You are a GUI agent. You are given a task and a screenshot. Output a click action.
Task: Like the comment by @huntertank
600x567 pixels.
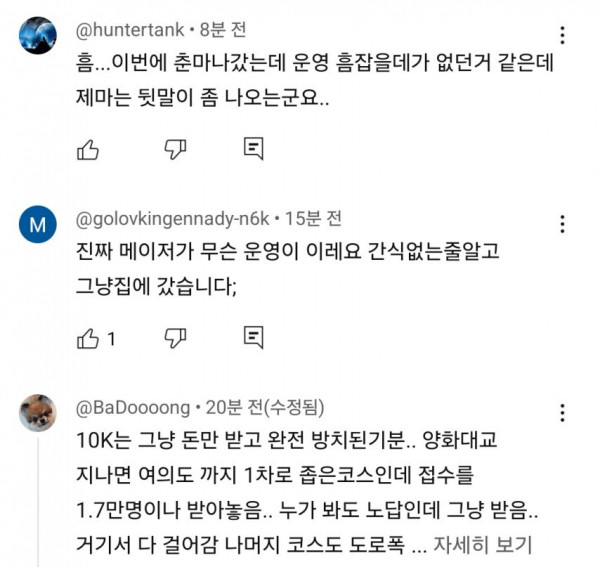click(87, 150)
